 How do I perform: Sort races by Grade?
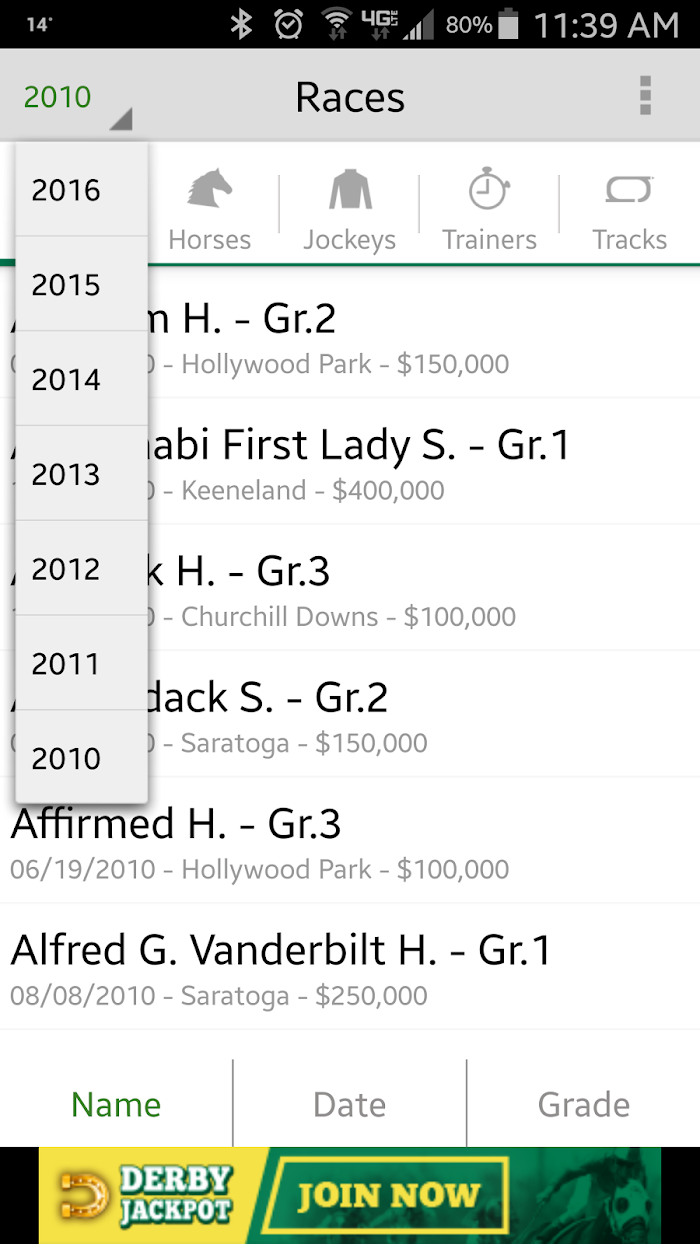click(x=584, y=1104)
